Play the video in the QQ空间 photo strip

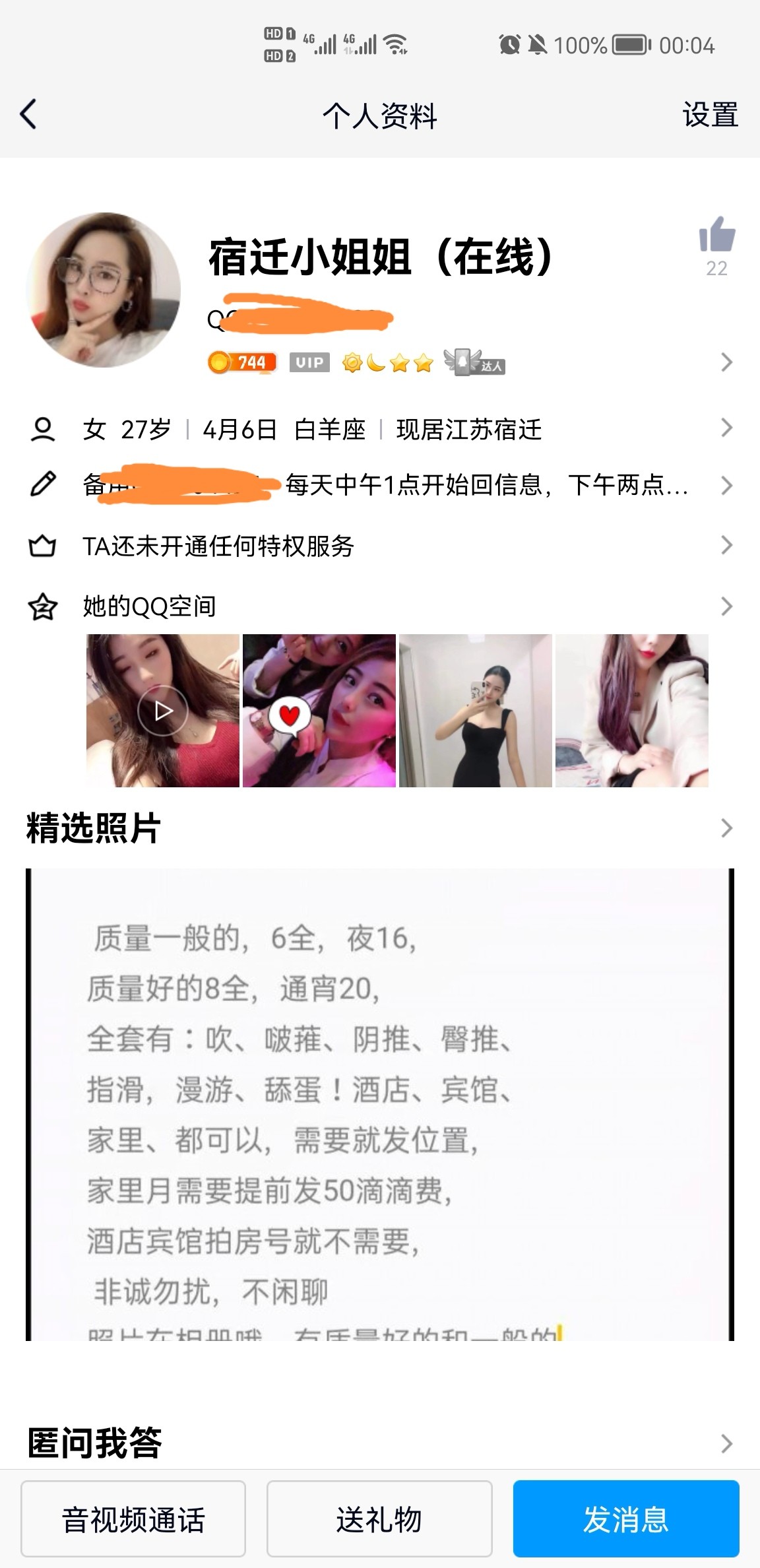pos(162,711)
